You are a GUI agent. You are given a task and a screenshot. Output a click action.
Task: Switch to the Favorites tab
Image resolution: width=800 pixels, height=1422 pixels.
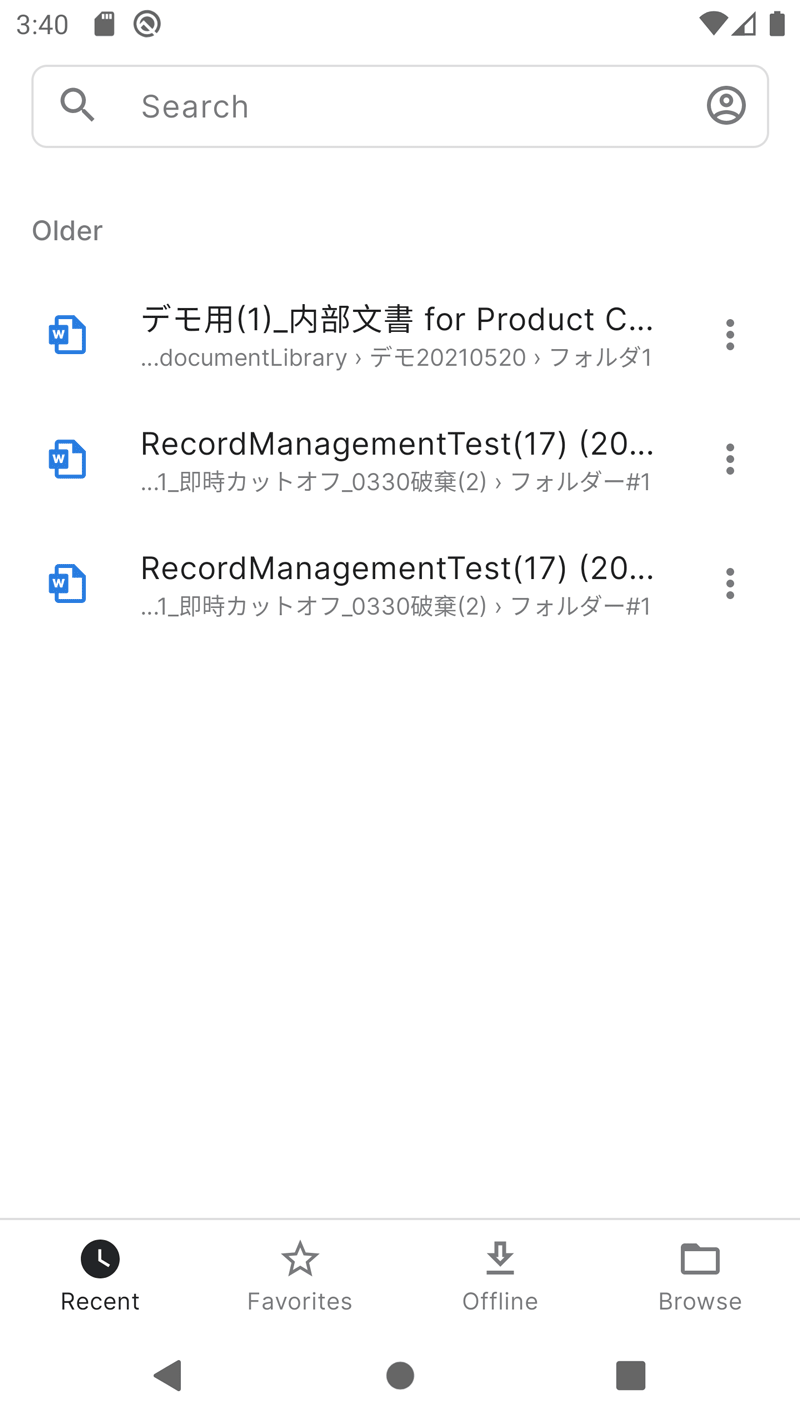click(300, 1276)
